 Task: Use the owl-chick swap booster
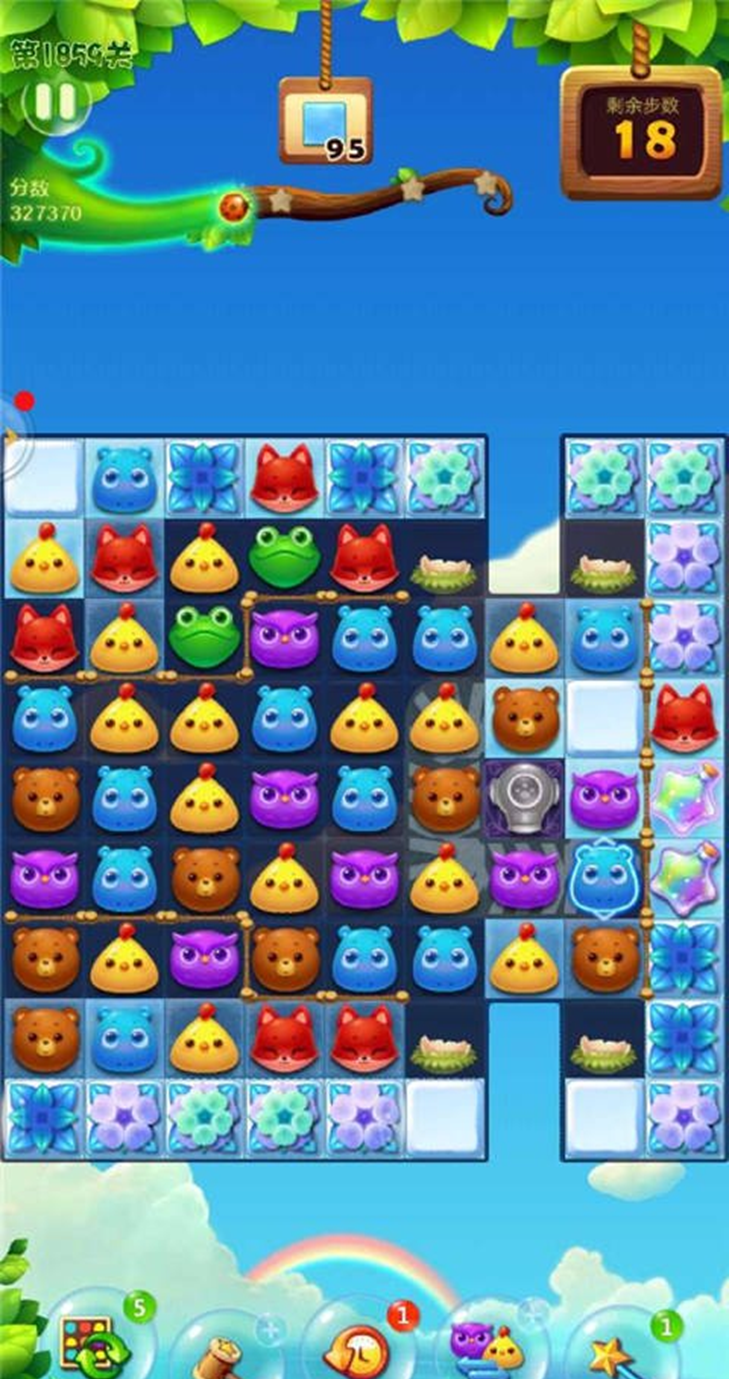tap(486, 1345)
